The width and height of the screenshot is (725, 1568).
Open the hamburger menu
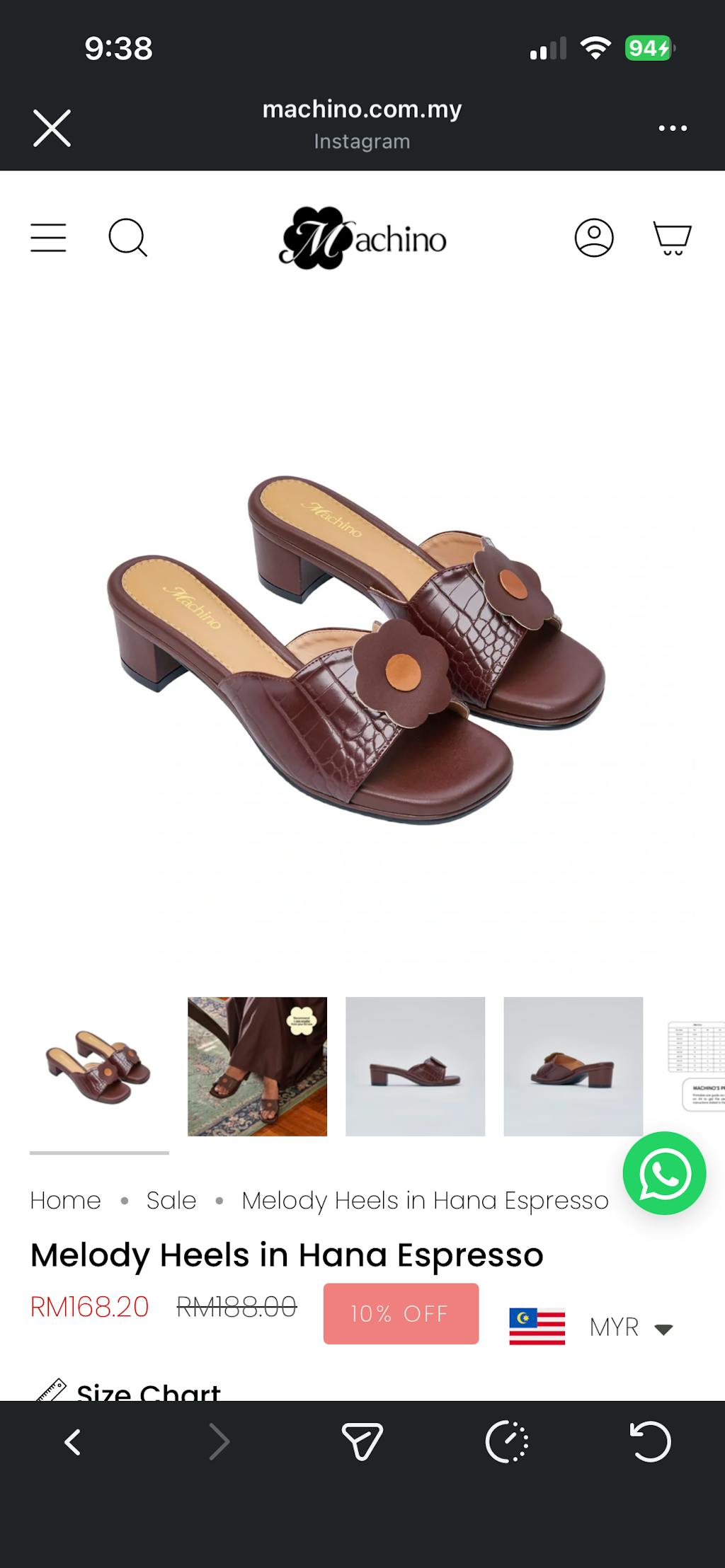click(48, 238)
